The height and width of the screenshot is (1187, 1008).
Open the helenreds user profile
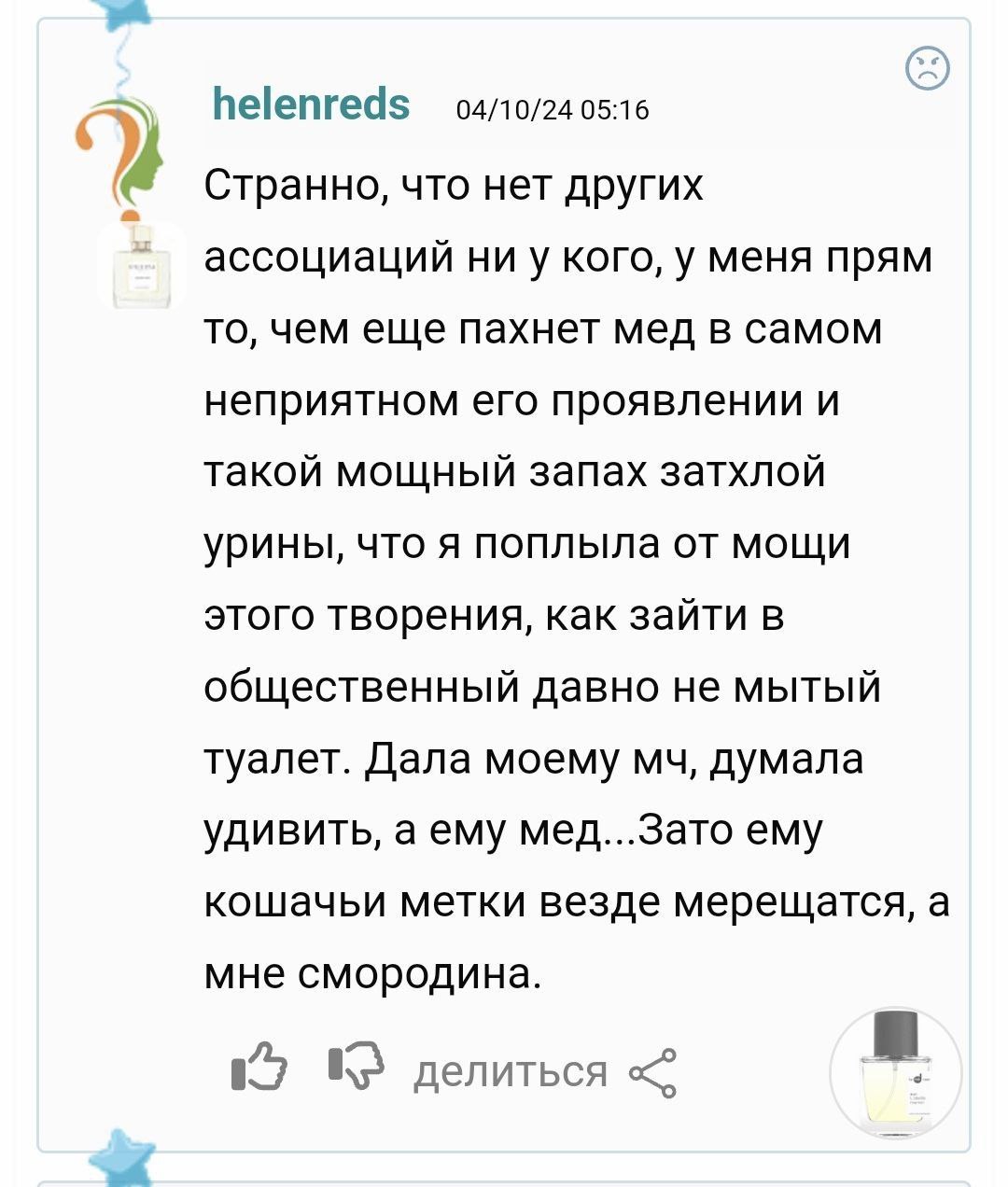(x=311, y=104)
